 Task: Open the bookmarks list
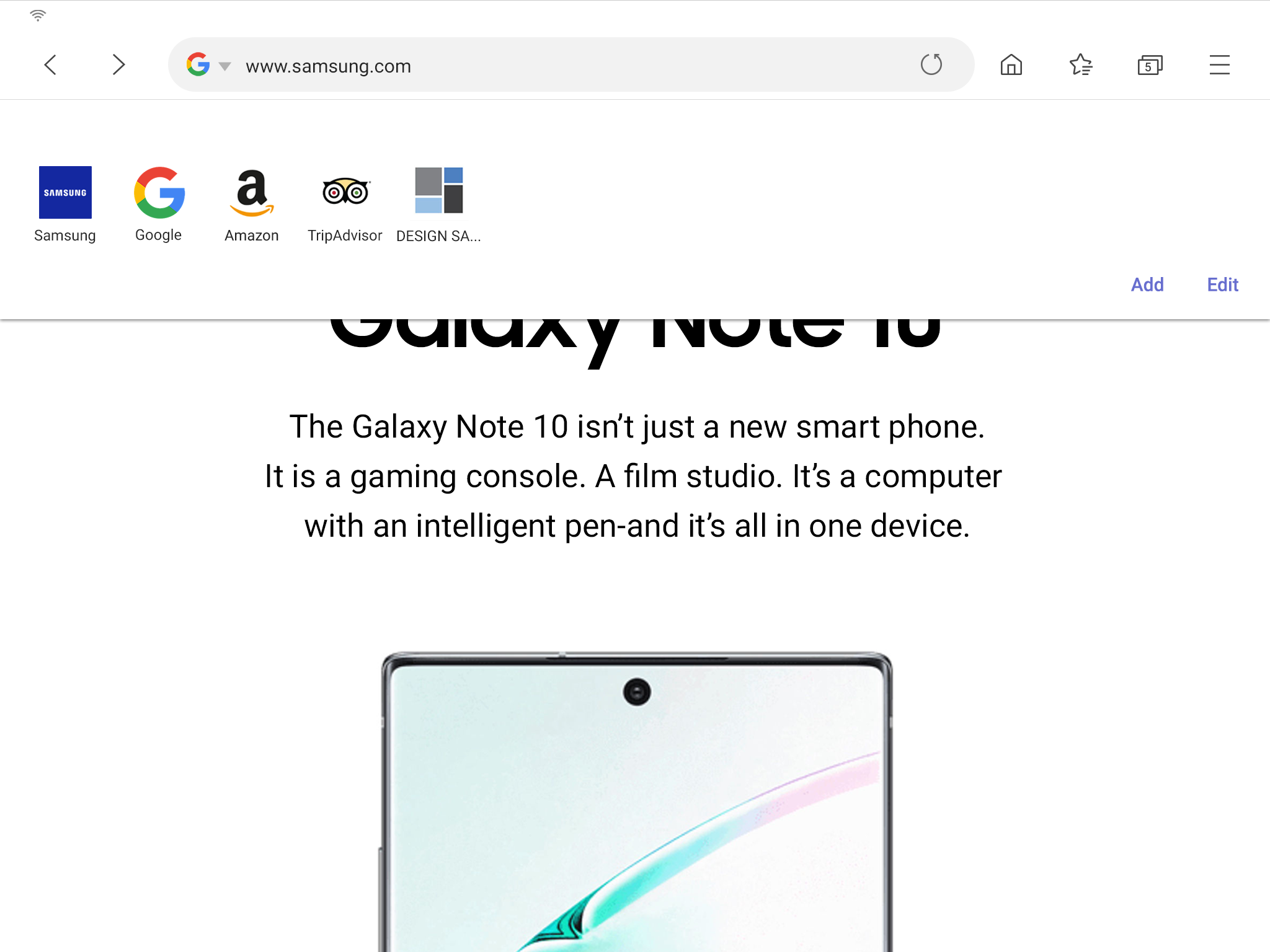1080,64
